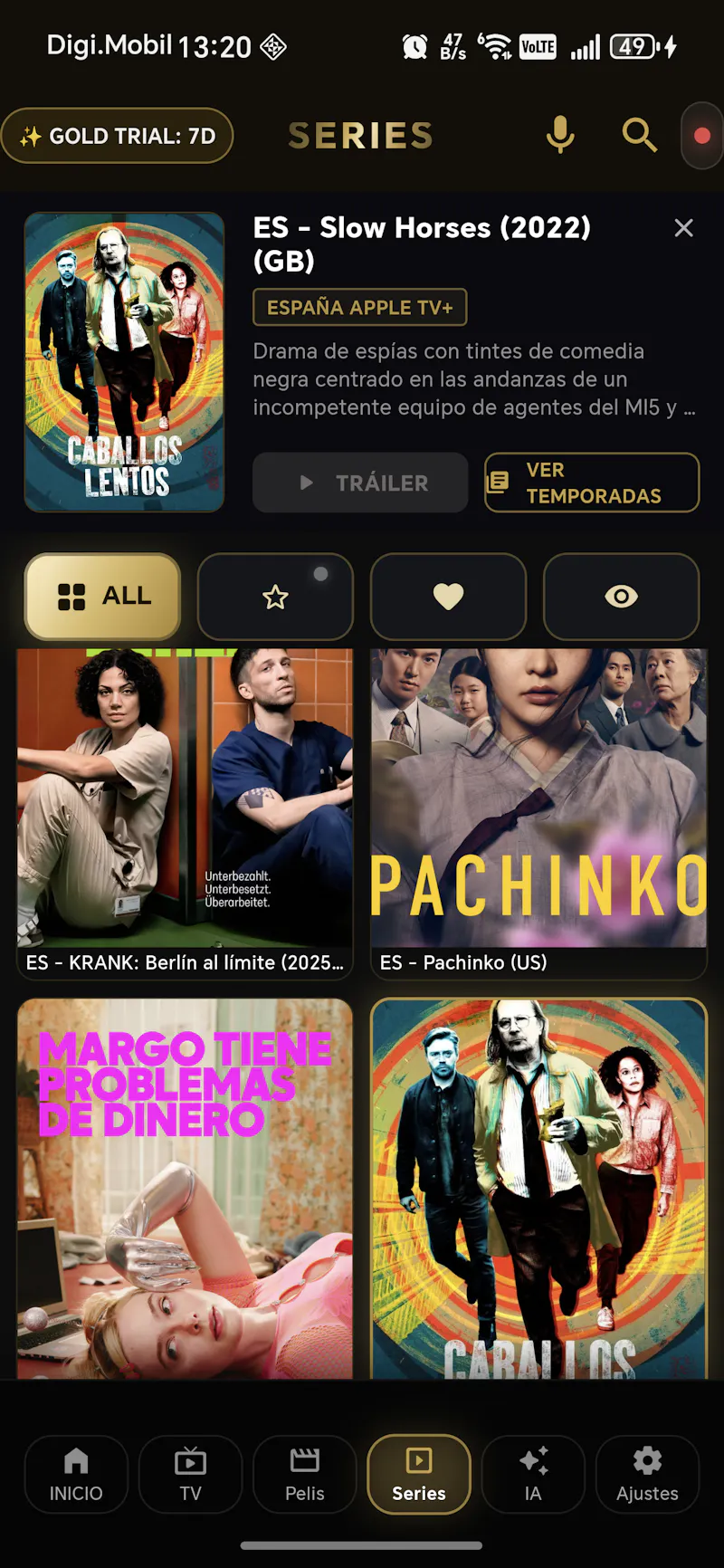Show favorites with the heart filter
Image resolution: width=724 pixels, height=1568 pixels.
pos(448,597)
